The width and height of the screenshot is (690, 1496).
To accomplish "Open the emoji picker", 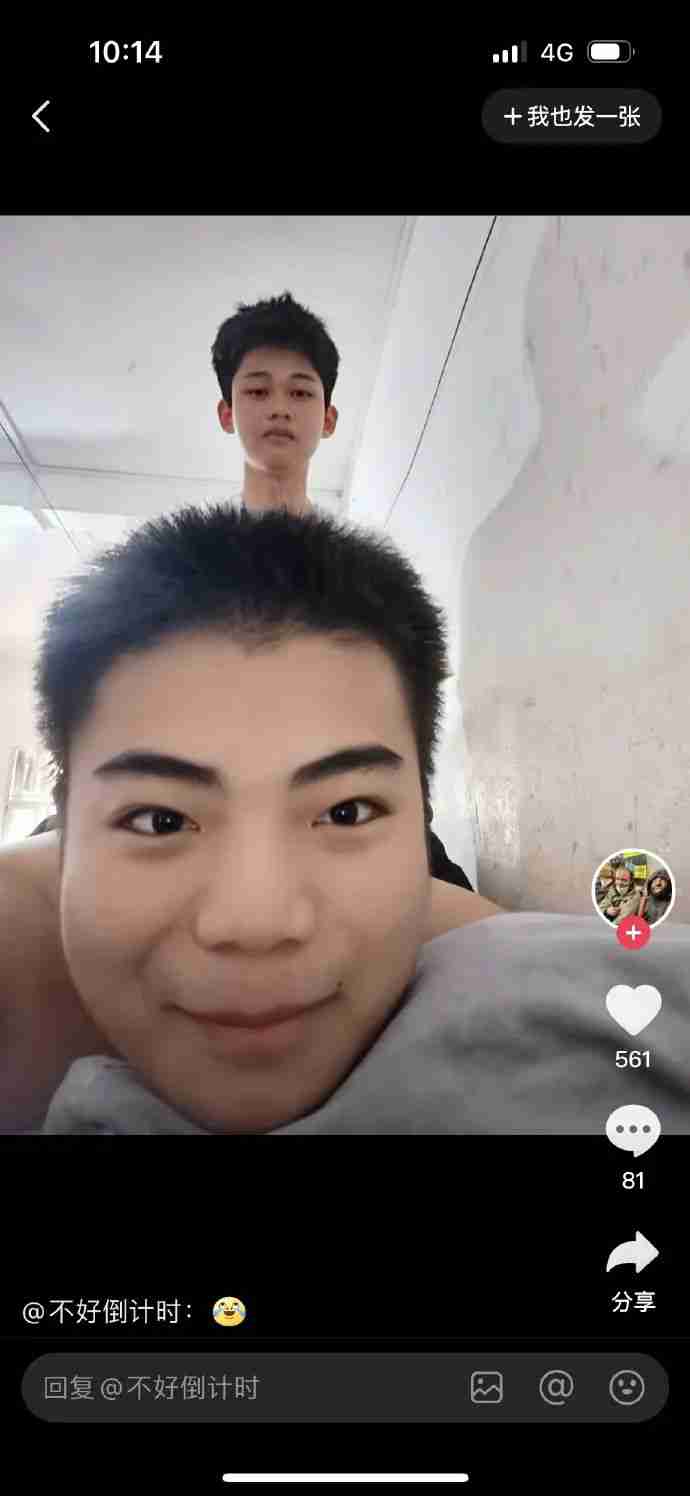I will 627,1387.
